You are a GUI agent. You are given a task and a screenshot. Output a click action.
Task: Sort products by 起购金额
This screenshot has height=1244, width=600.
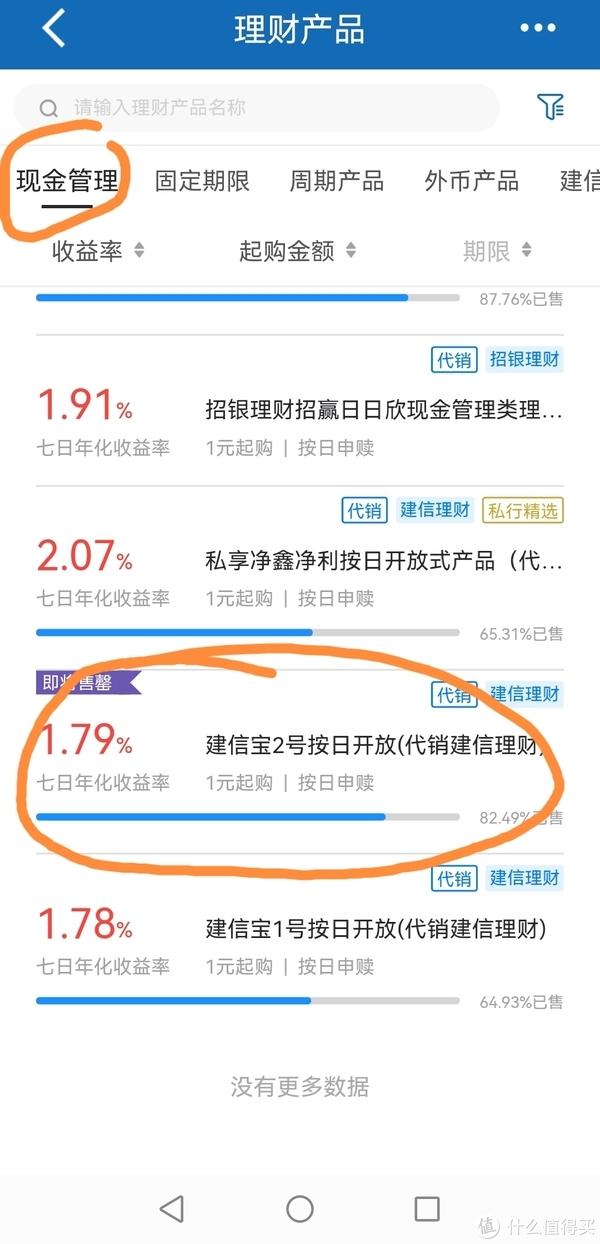[298, 251]
